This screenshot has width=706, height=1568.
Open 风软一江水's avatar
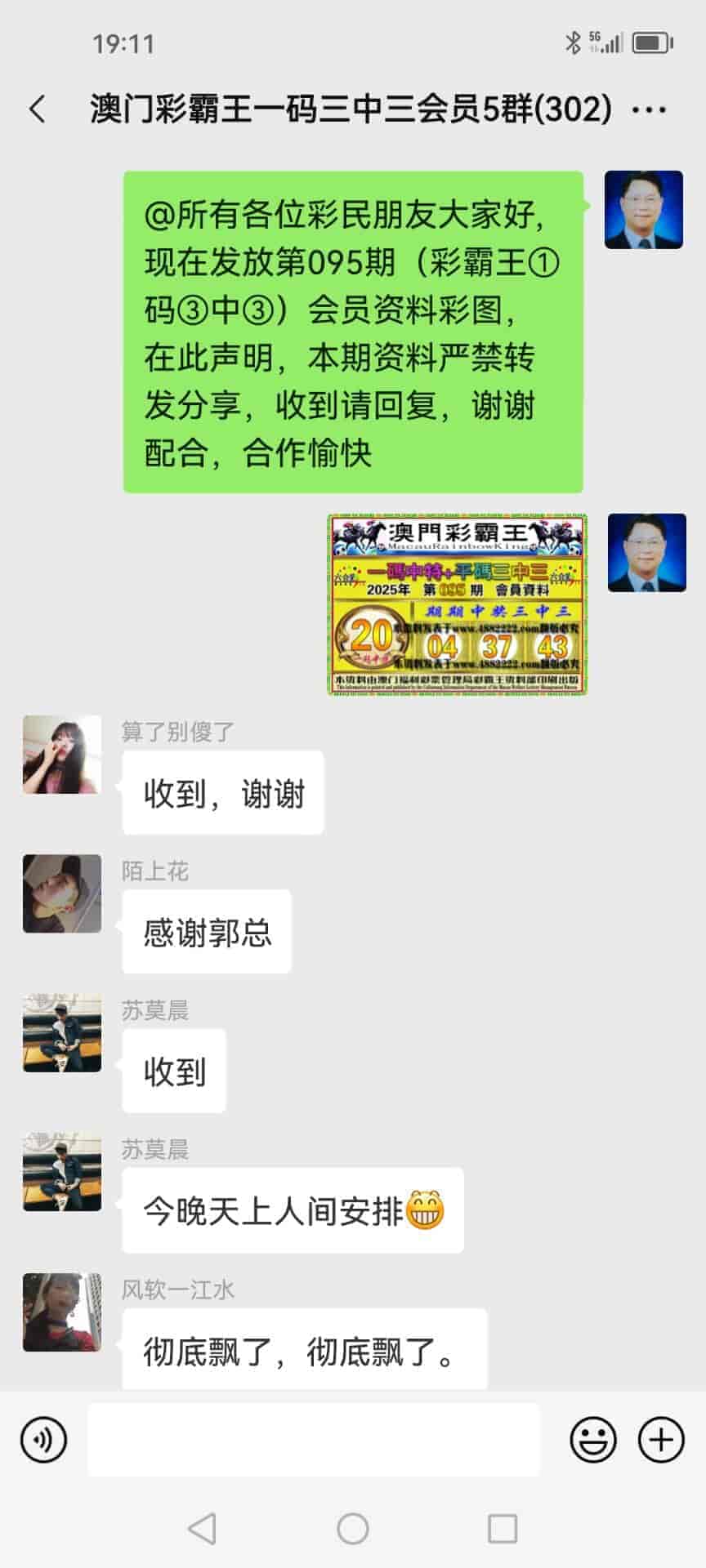tap(62, 1312)
